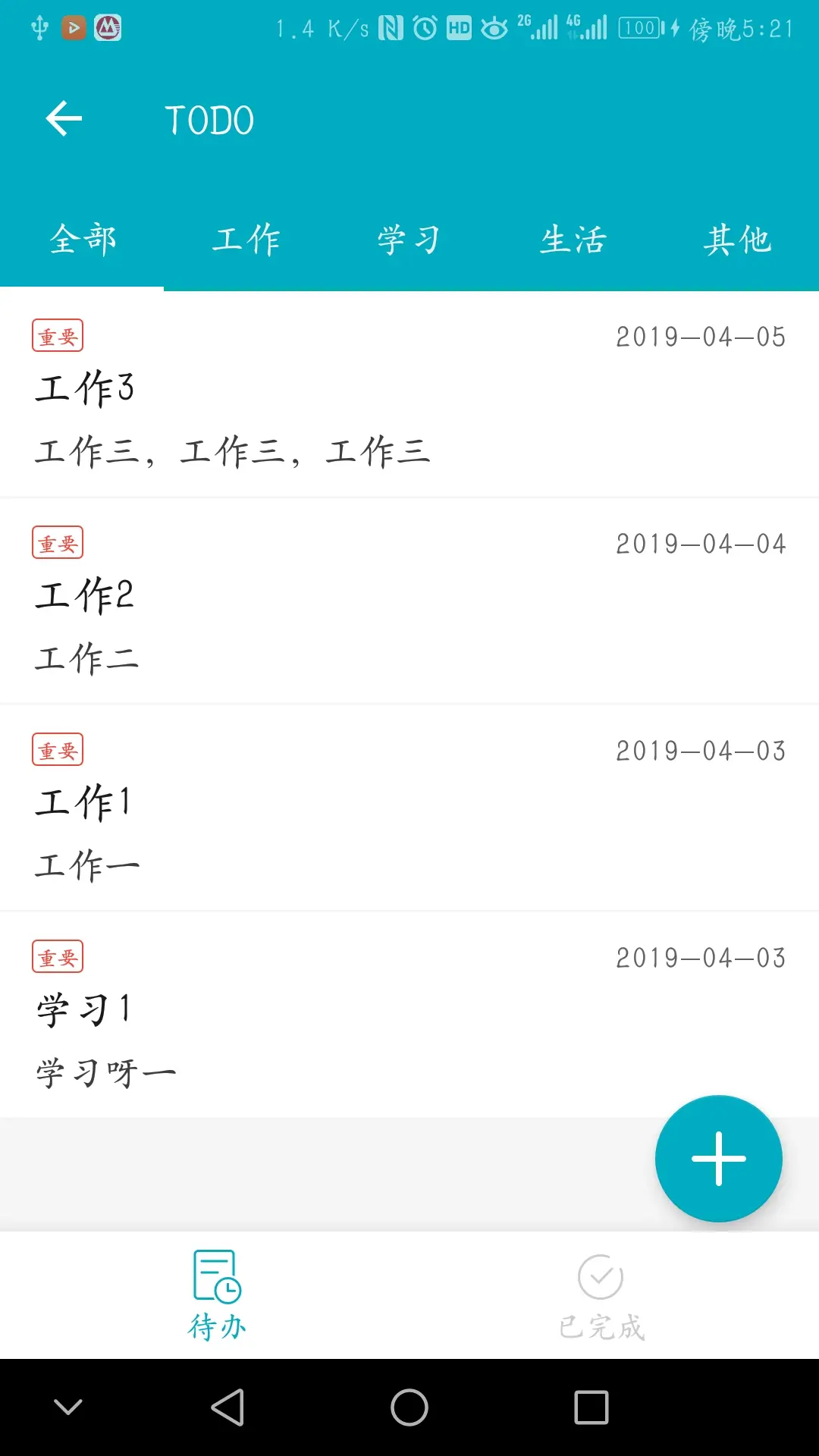Switch to the 待办 tab
This screenshot has width=819, height=1456.
pos(217,1295)
